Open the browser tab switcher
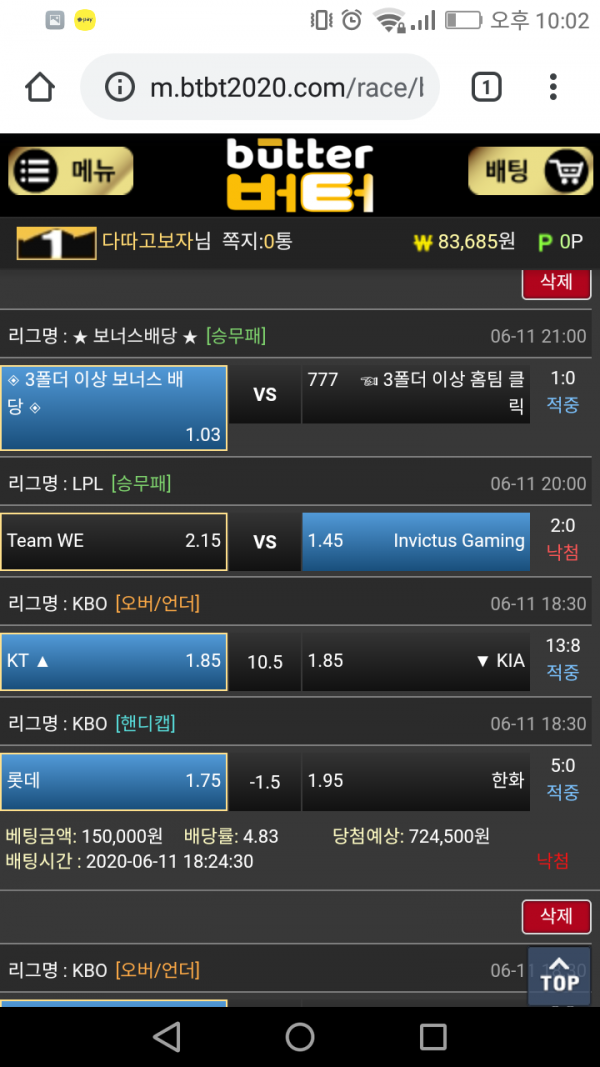600x1067 pixels. tap(486, 88)
